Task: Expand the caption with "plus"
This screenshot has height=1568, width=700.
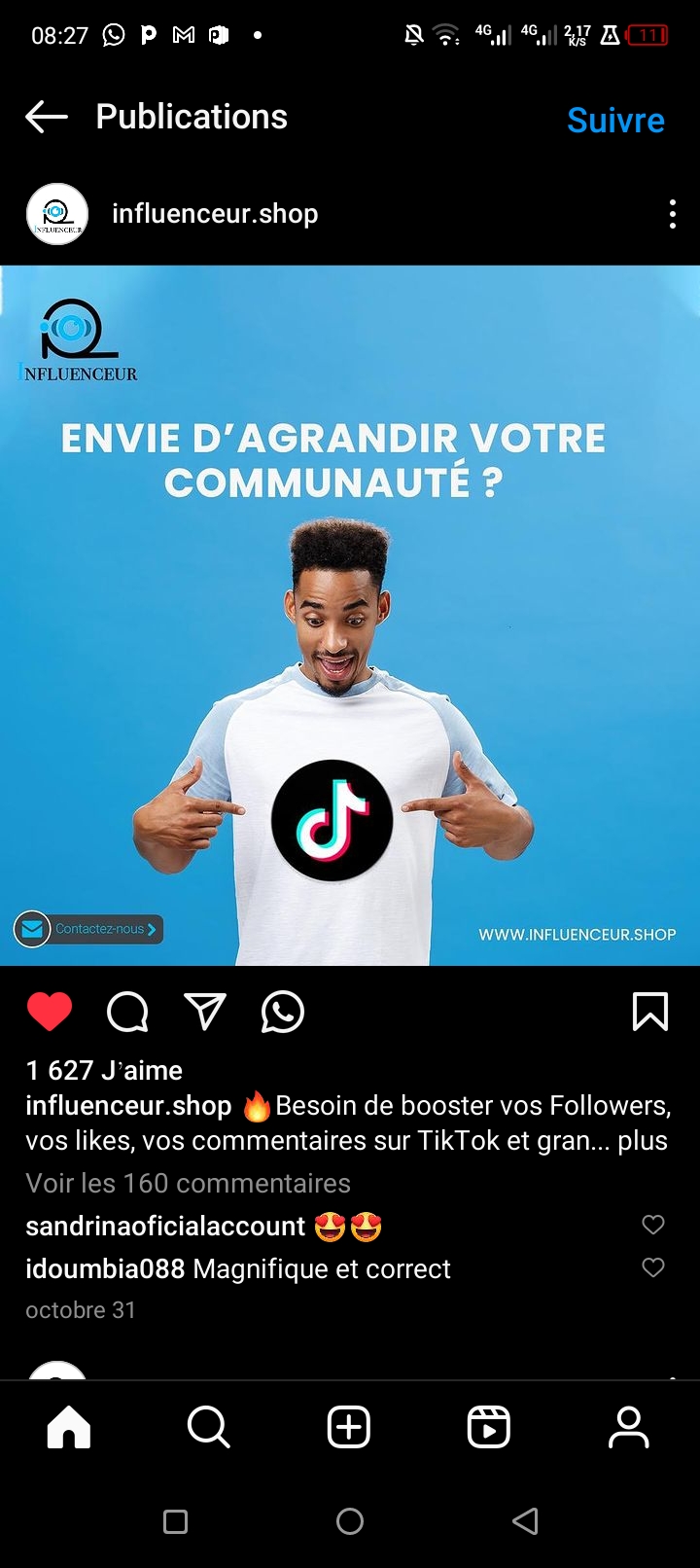Action: (x=643, y=1140)
